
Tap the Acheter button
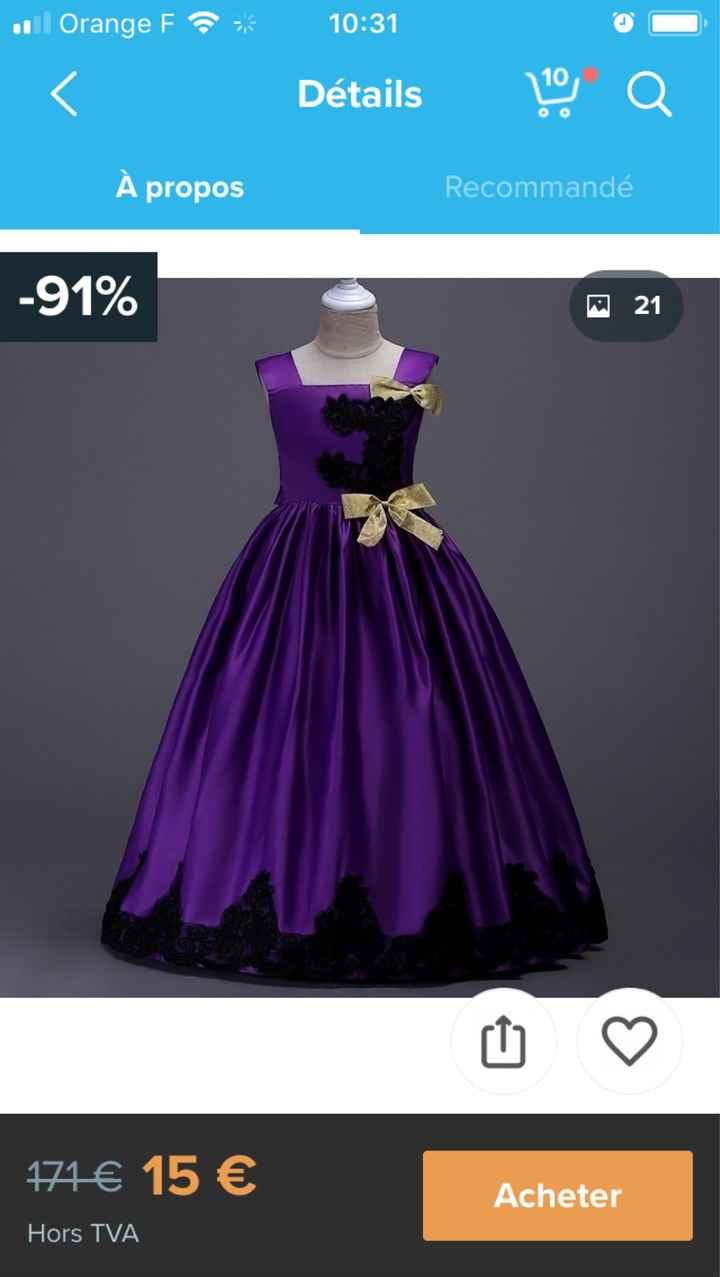tap(558, 1195)
